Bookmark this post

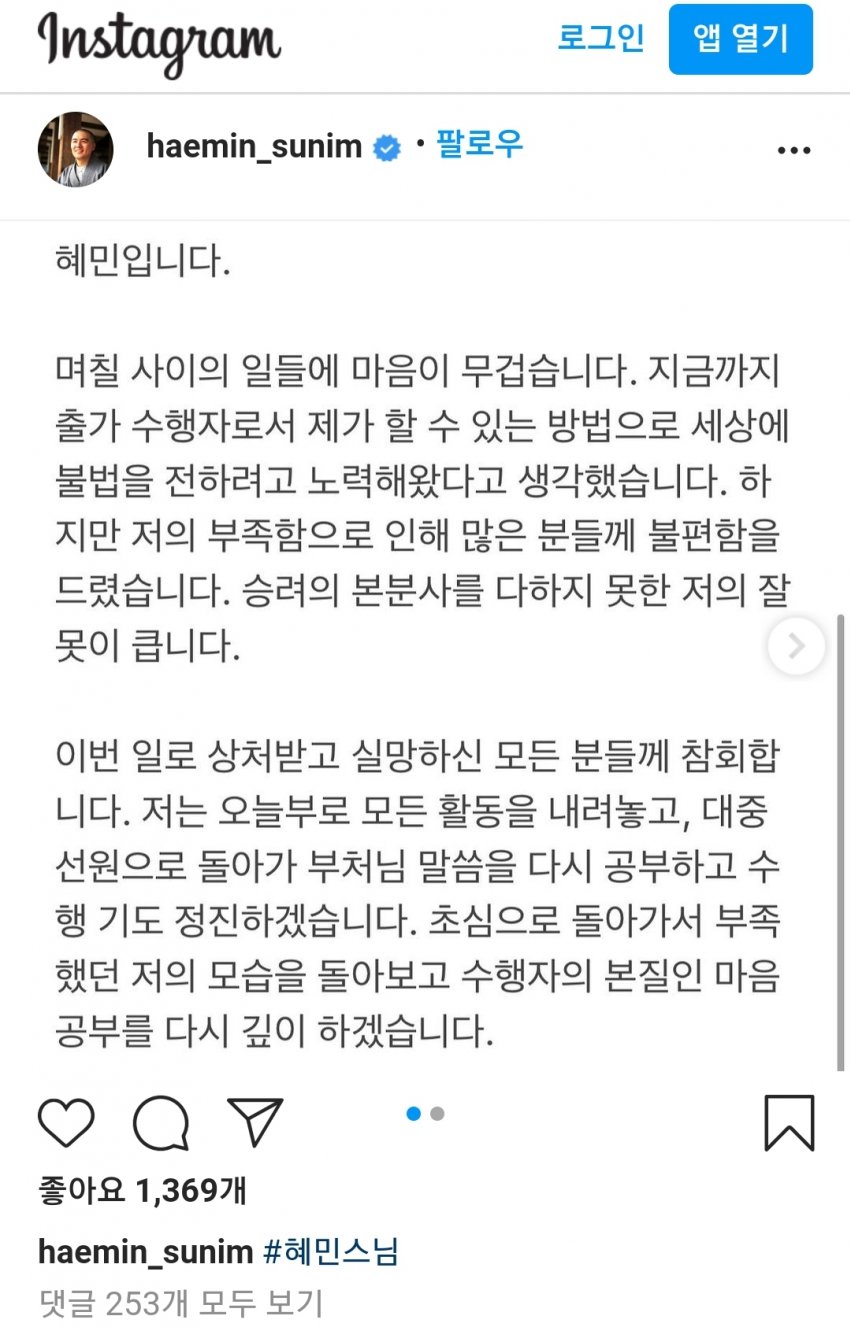click(789, 1122)
